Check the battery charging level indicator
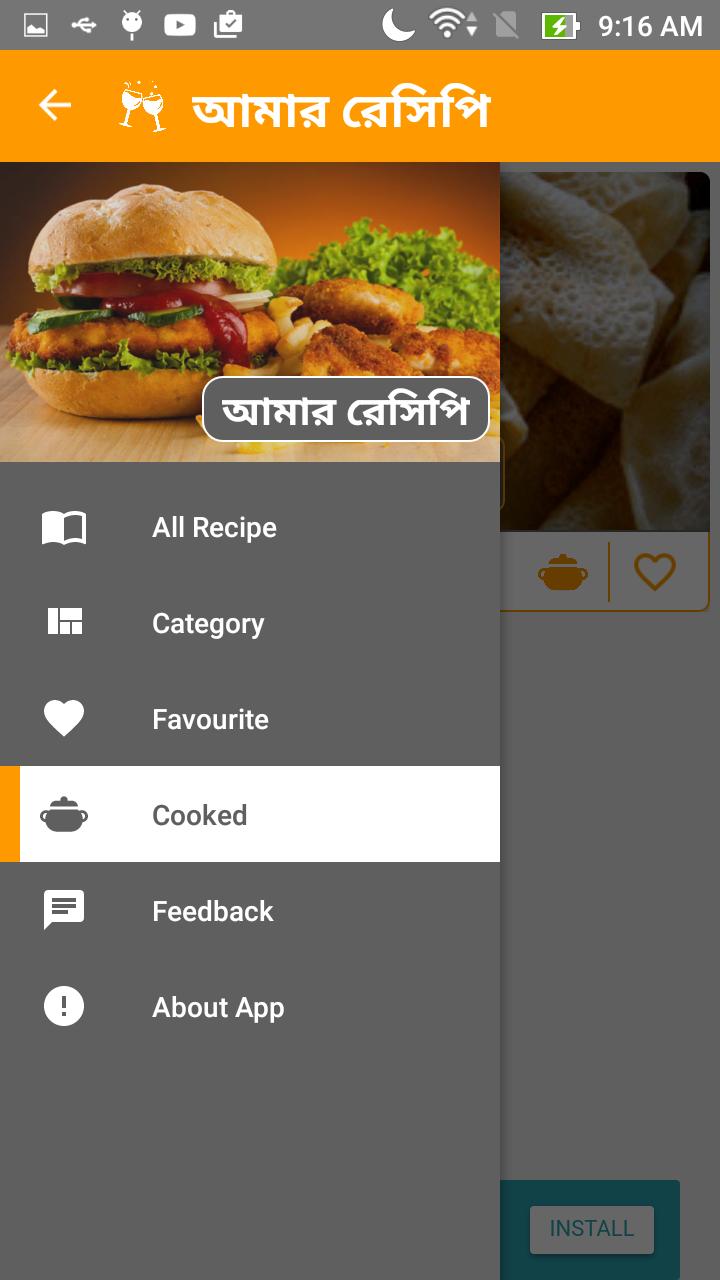 559,26
